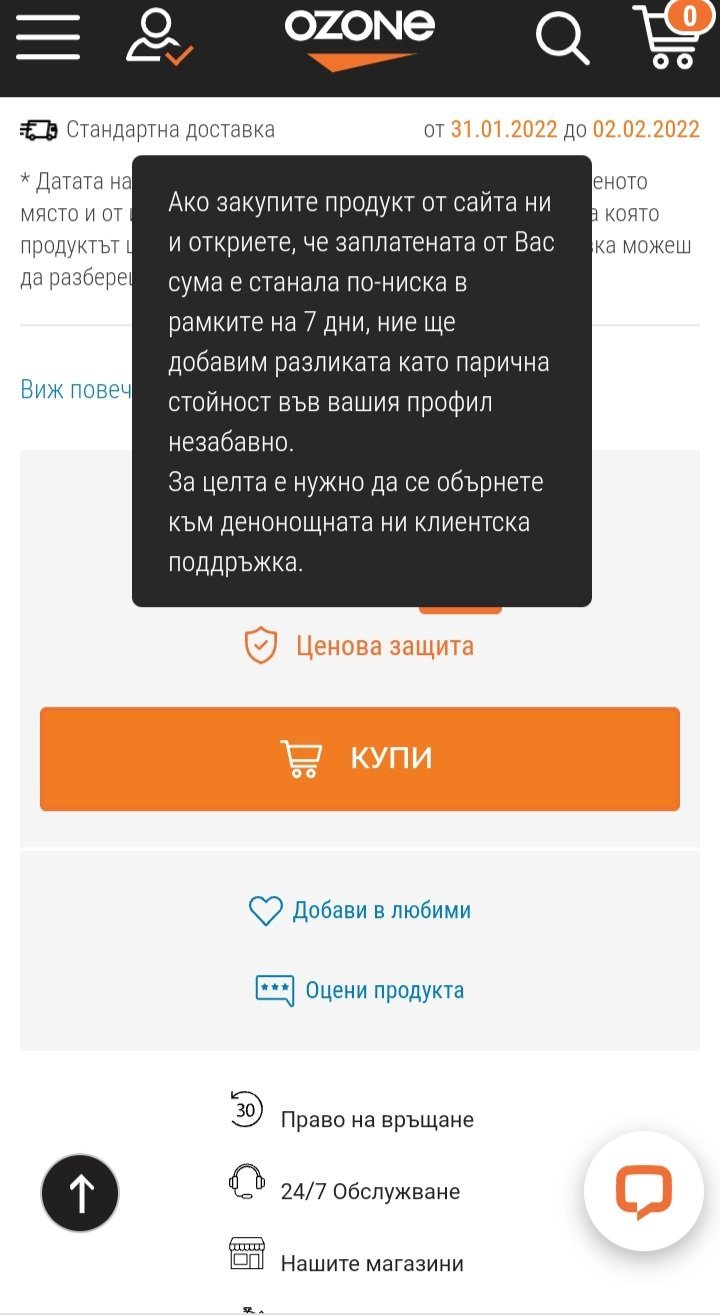
Task: Open the shopping cart
Action: (x=669, y=38)
